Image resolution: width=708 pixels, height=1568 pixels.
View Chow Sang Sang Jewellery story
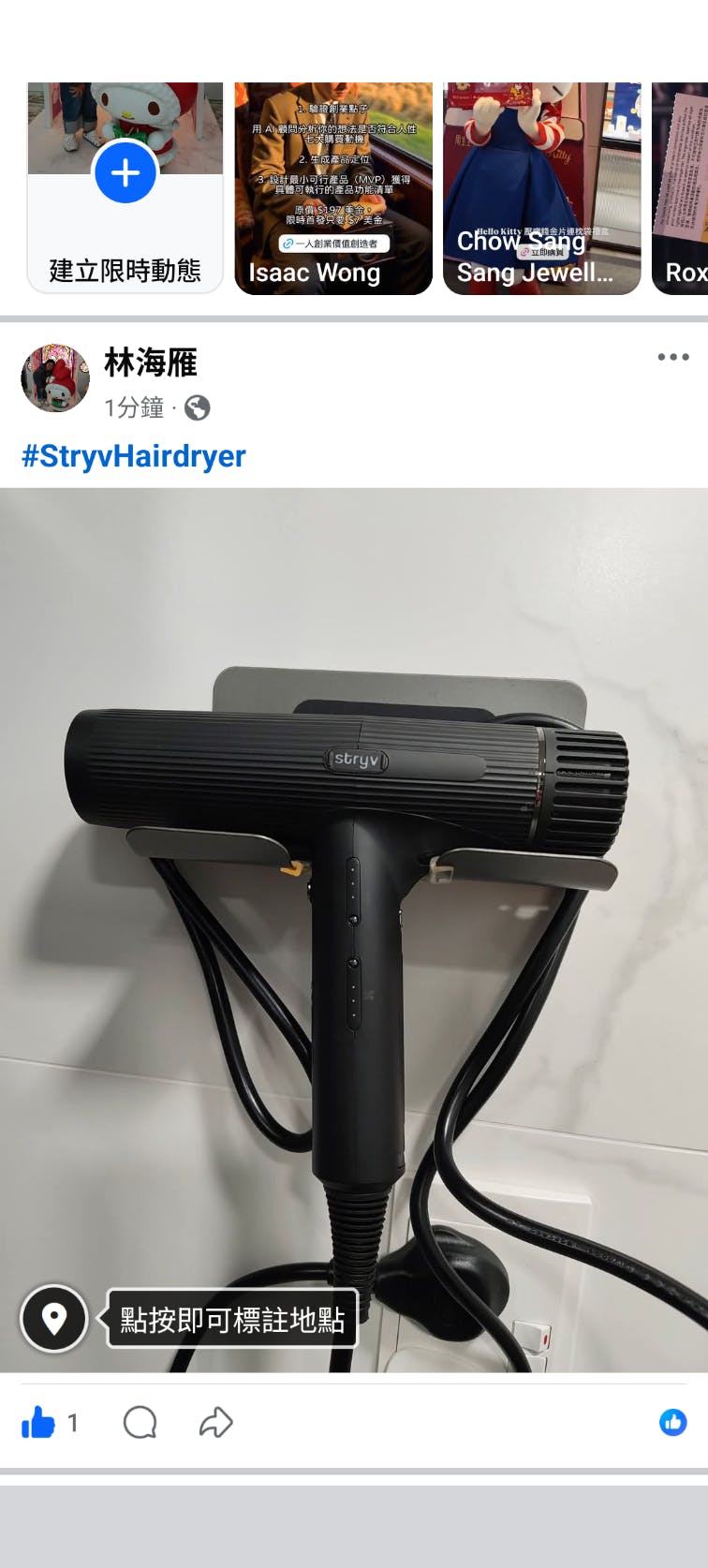coord(541,187)
